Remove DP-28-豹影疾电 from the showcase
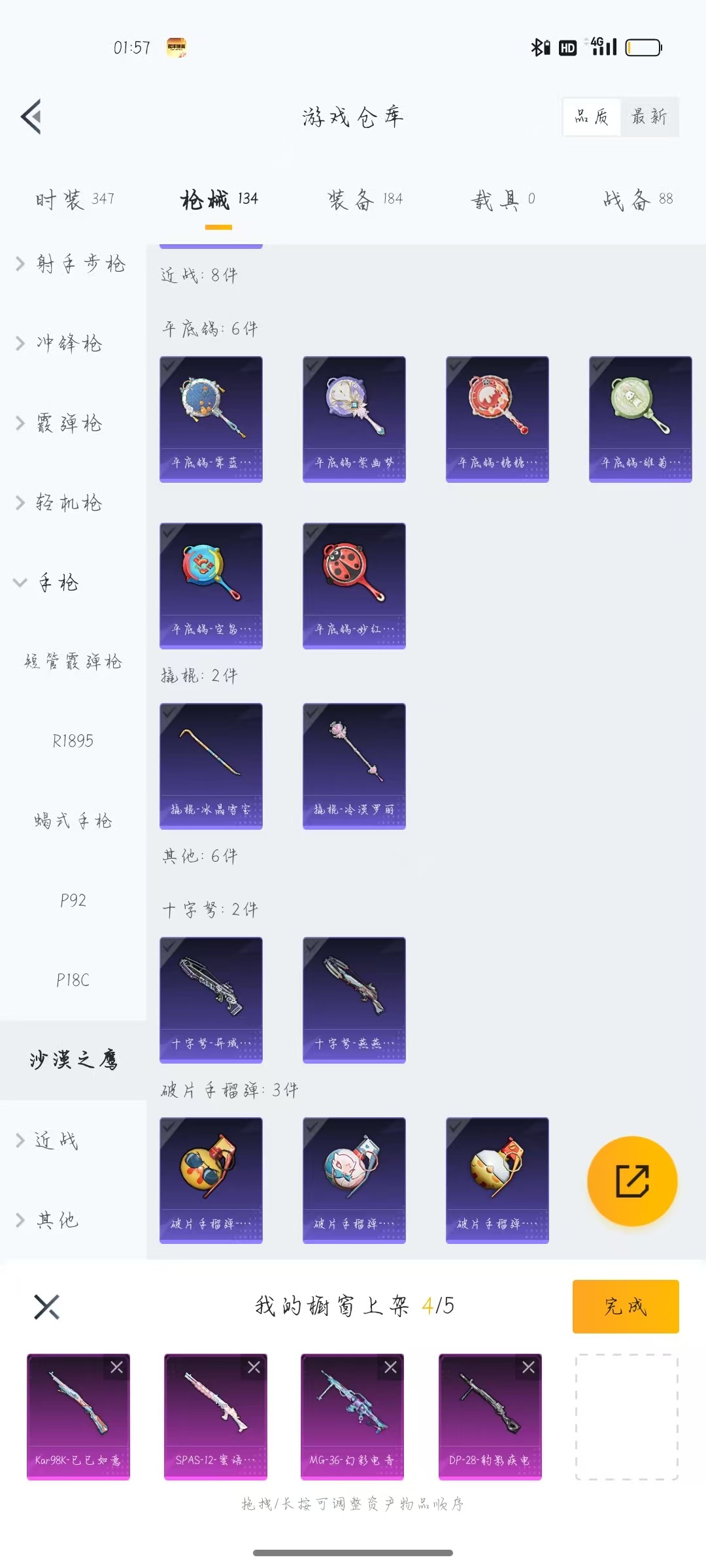The image size is (706, 1568). click(528, 1367)
